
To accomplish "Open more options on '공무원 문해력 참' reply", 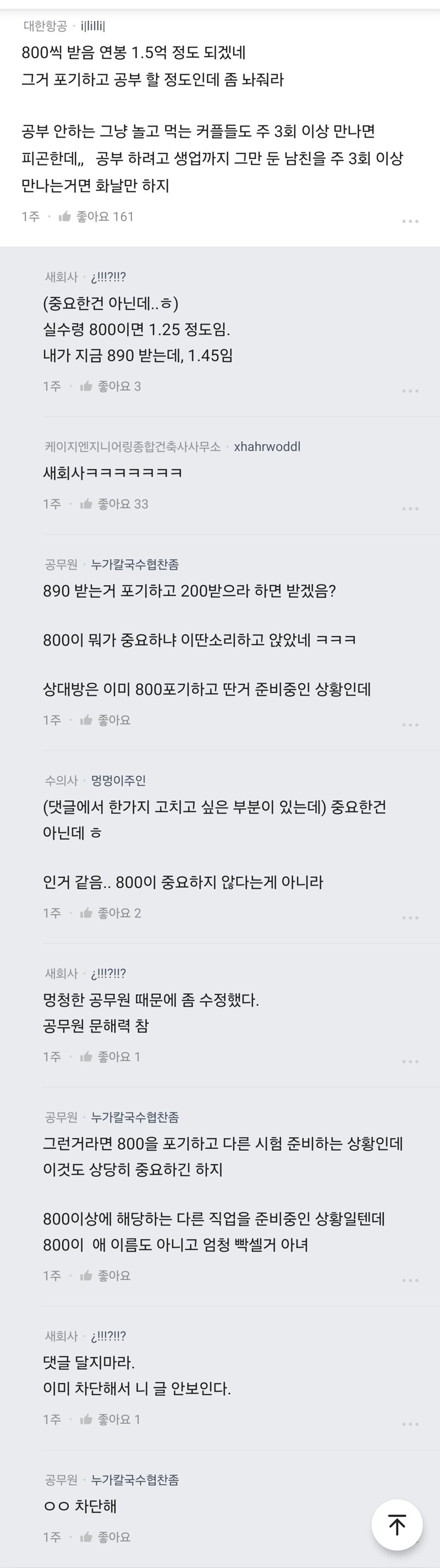I will pos(410,1062).
